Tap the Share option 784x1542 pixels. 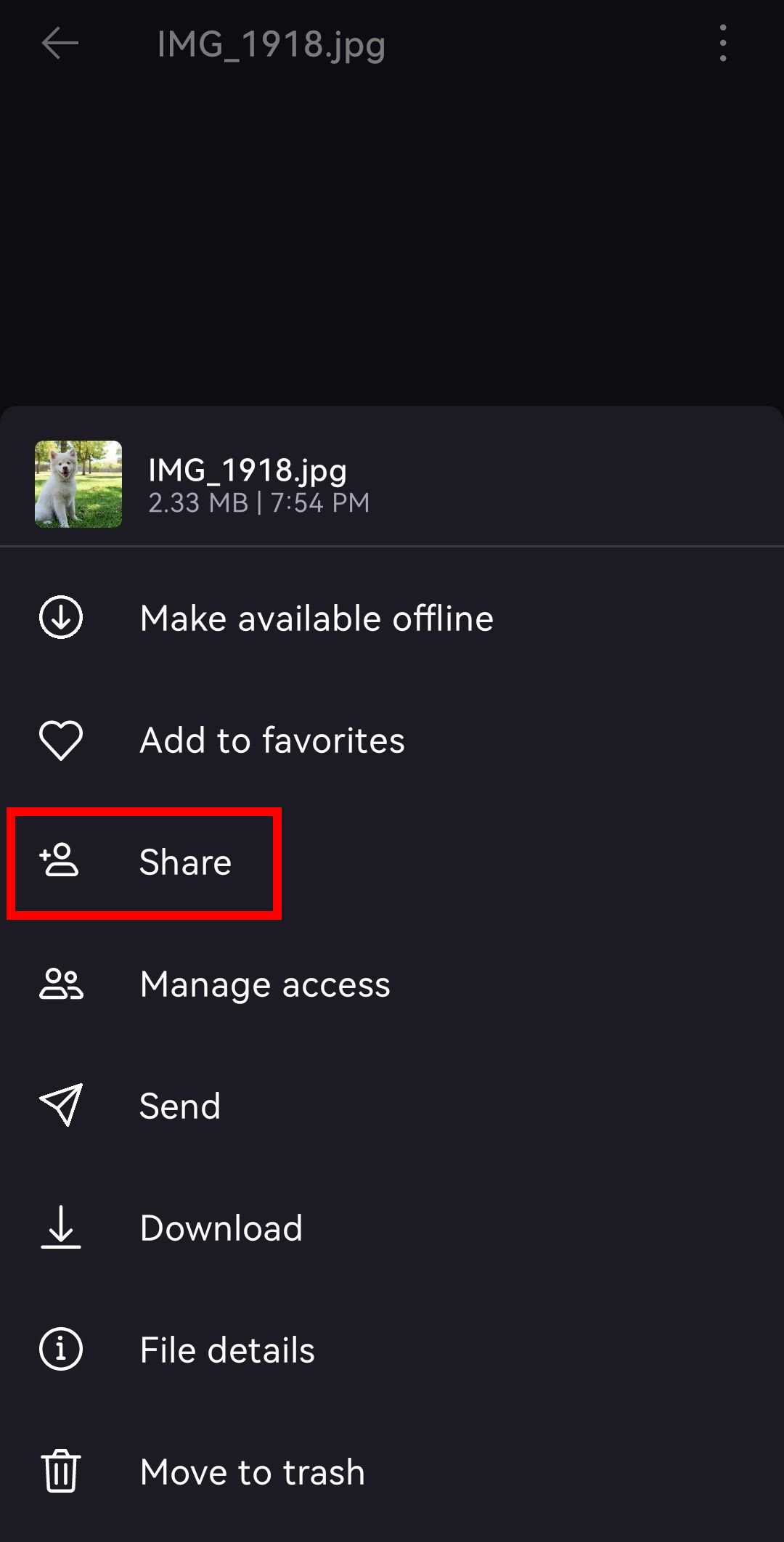click(x=392, y=862)
